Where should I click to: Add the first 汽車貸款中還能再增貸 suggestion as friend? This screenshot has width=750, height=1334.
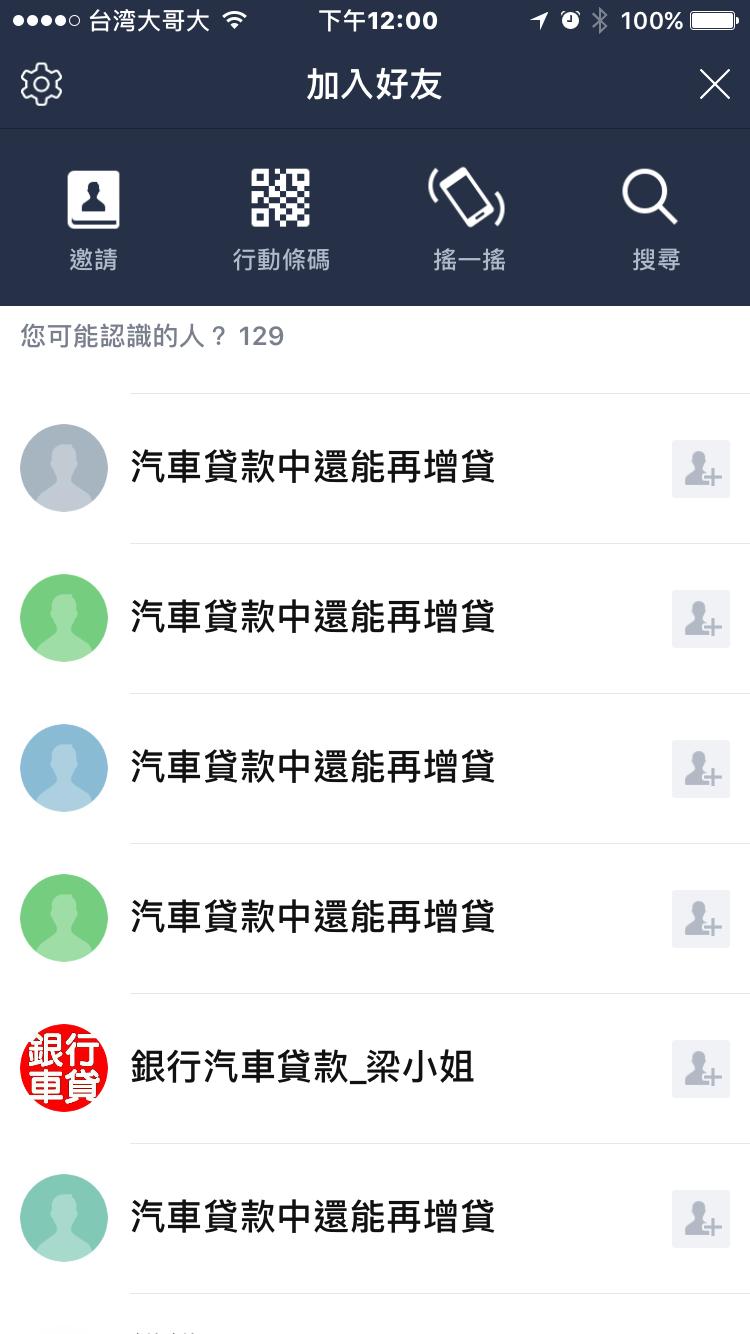[700, 468]
